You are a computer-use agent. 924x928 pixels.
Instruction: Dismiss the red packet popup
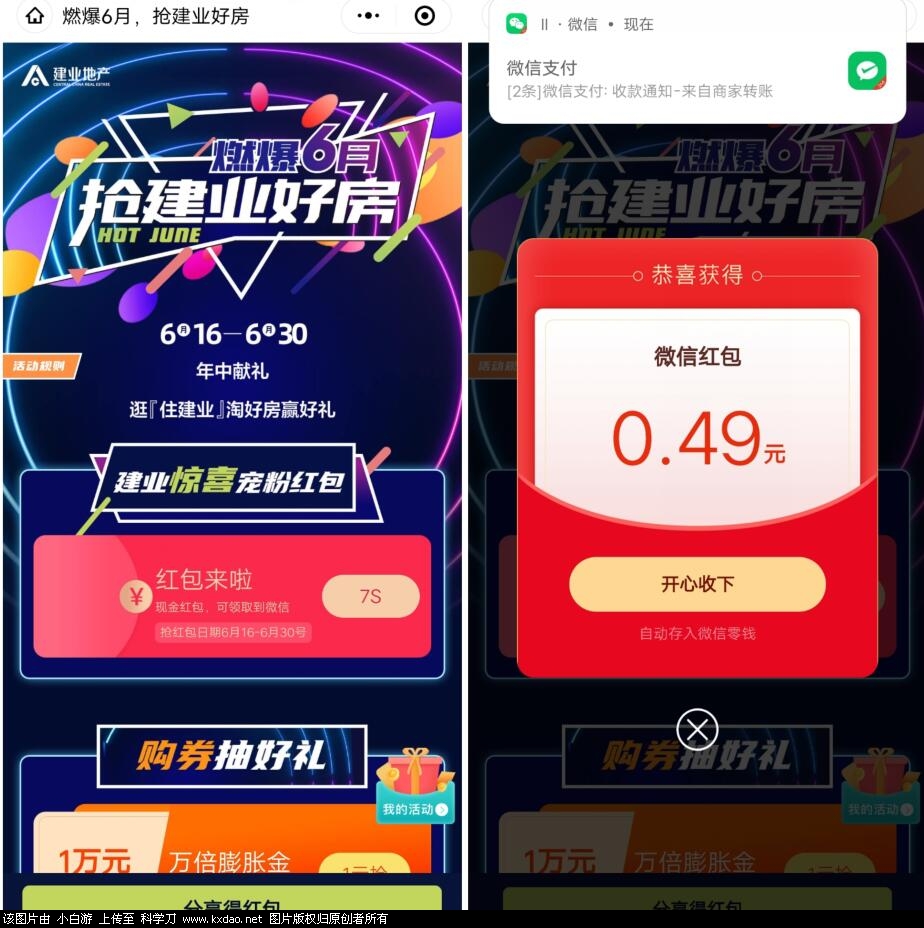click(x=697, y=729)
